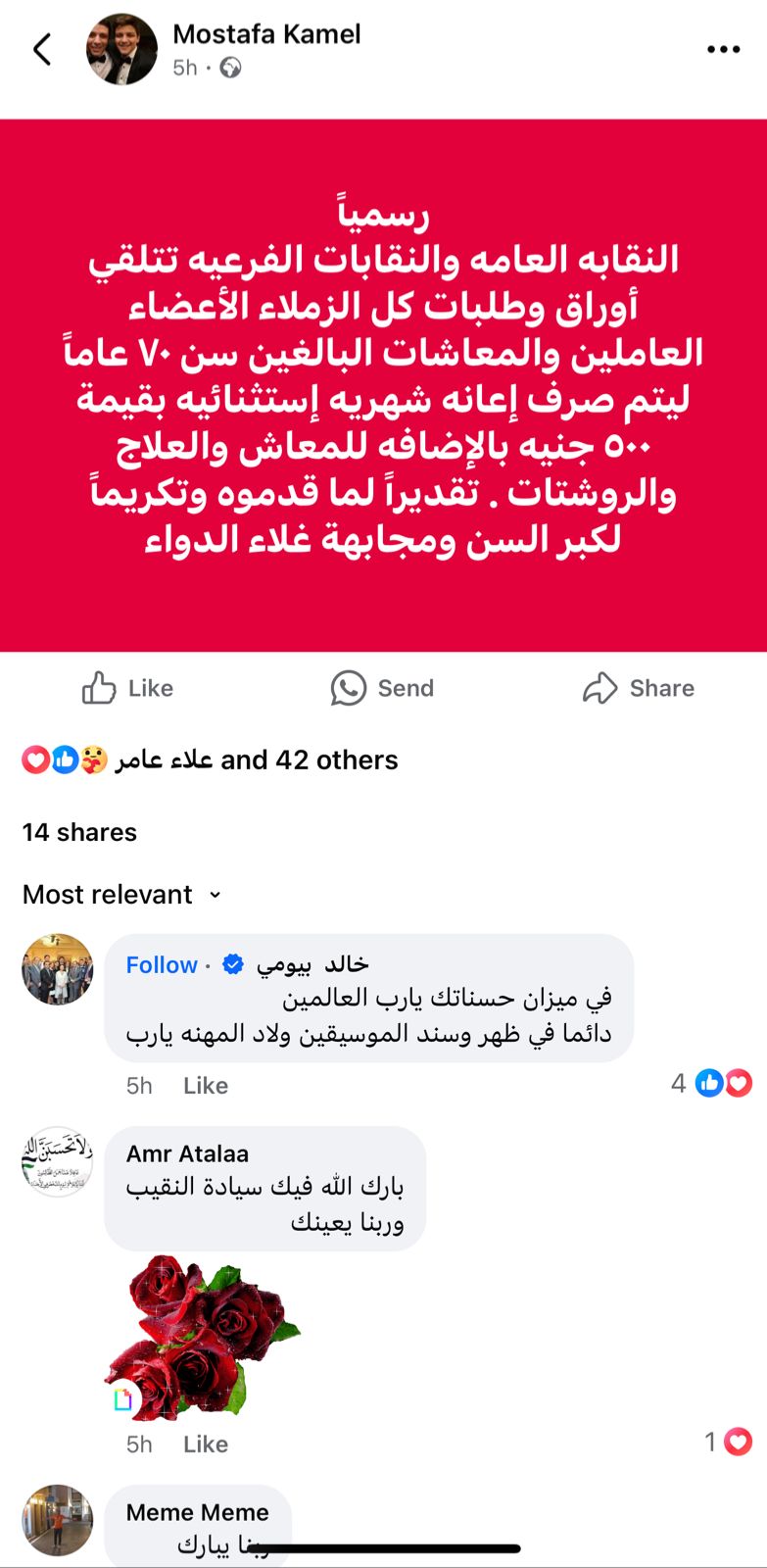This screenshot has height=1568, width=767.
Task: Go back with the arrow icon
Action: [x=42, y=49]
